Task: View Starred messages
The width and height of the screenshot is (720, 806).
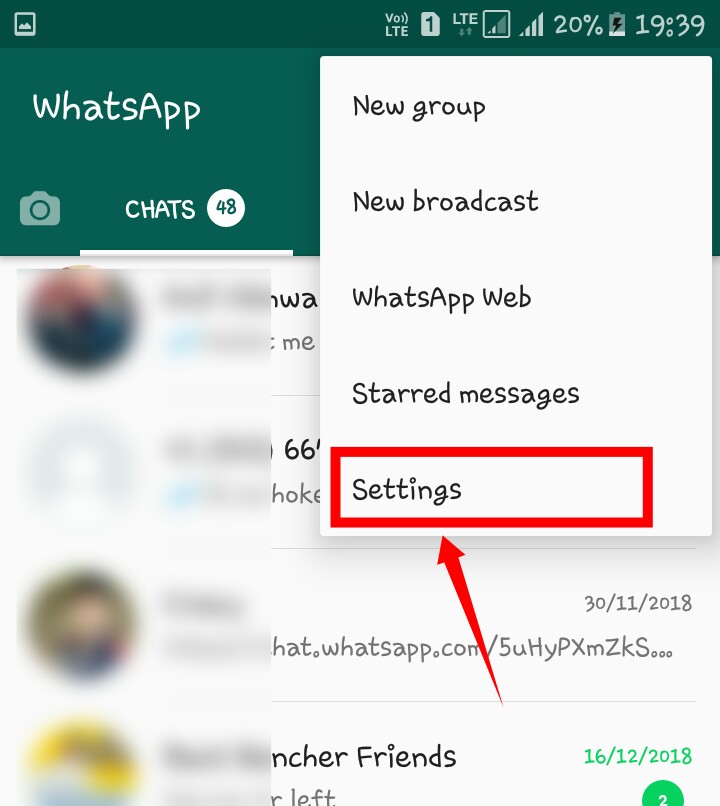Action: pos(465,394)
